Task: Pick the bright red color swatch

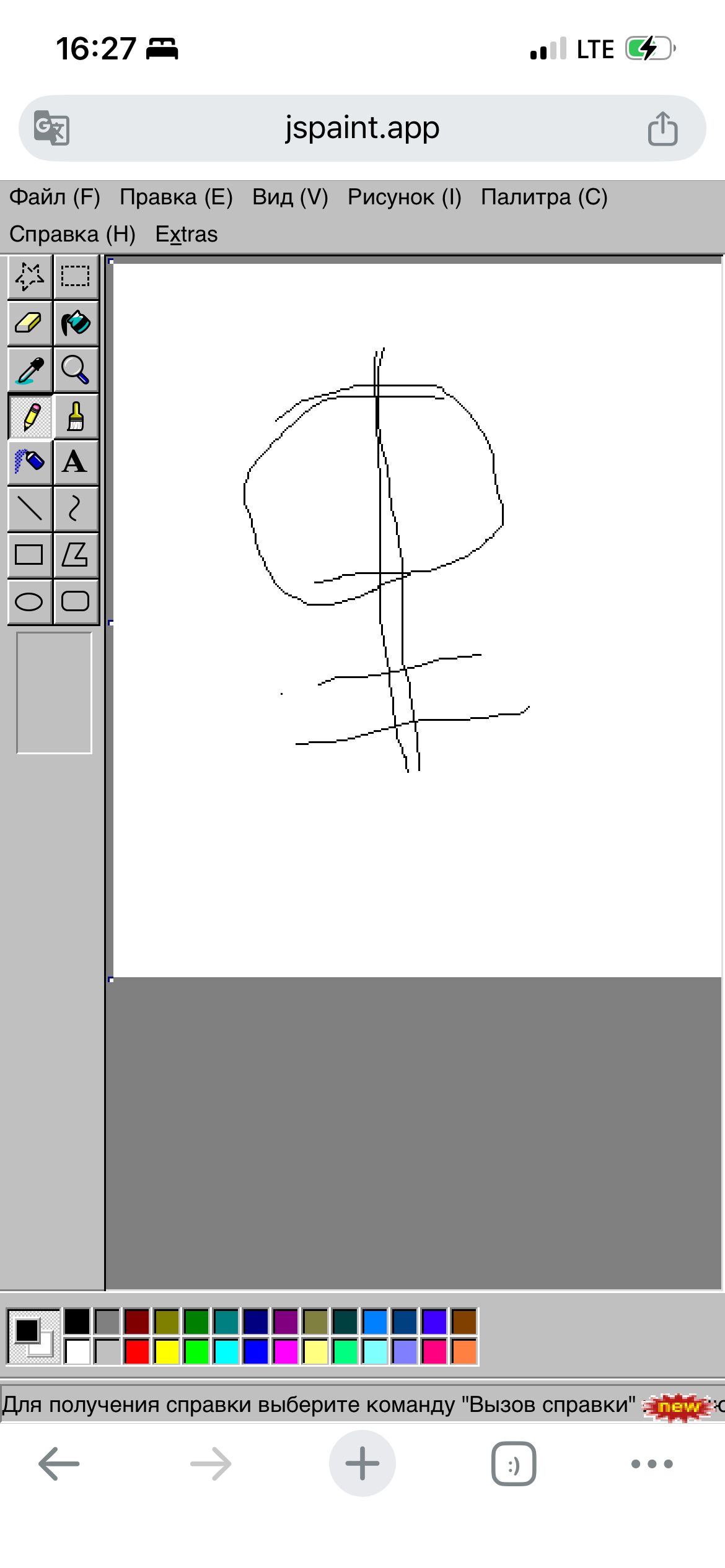Action: [x=137, y=1352]
